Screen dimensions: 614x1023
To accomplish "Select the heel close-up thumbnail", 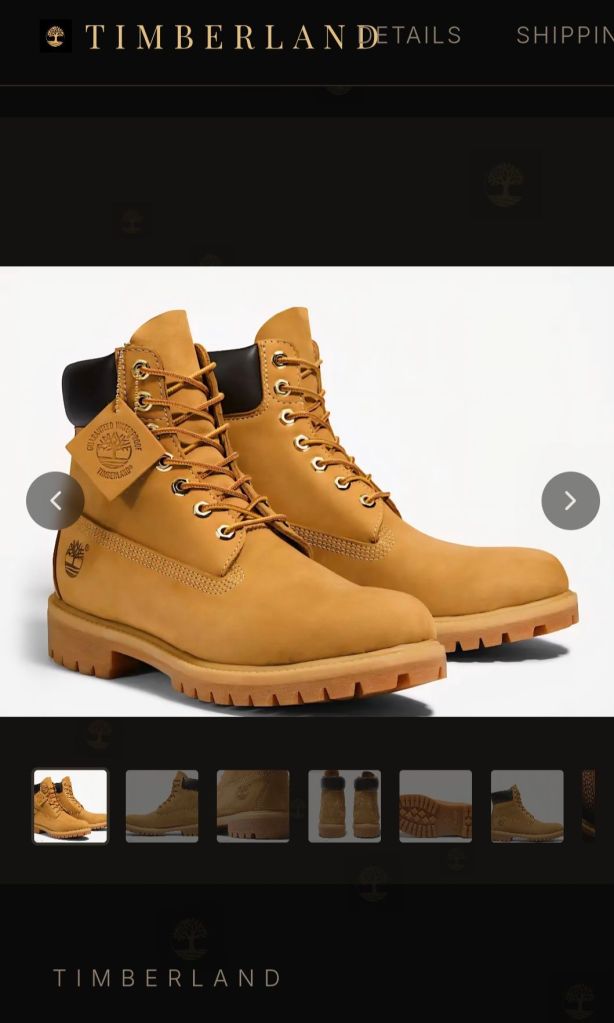I will (x=253, y=806).
